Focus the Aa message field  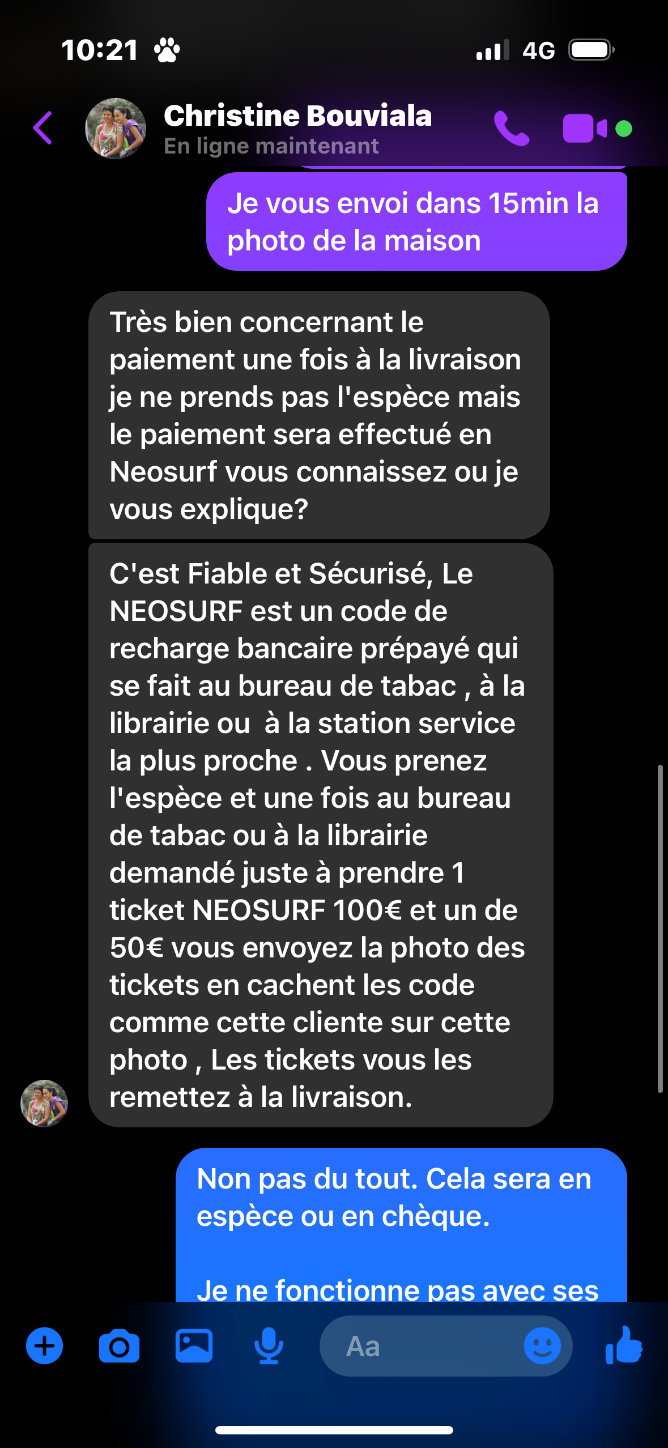[x=420, y=1347]
